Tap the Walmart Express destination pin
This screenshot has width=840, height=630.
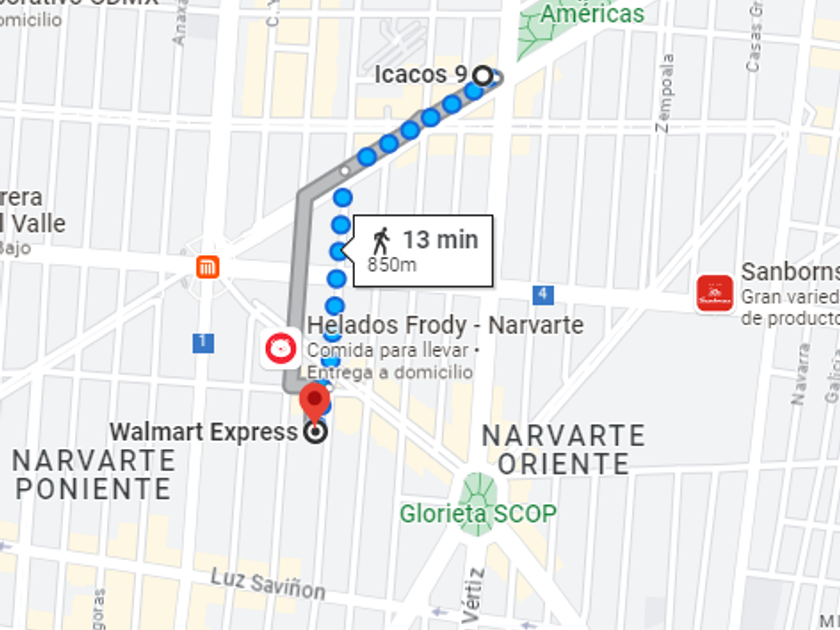pos(316,403)
